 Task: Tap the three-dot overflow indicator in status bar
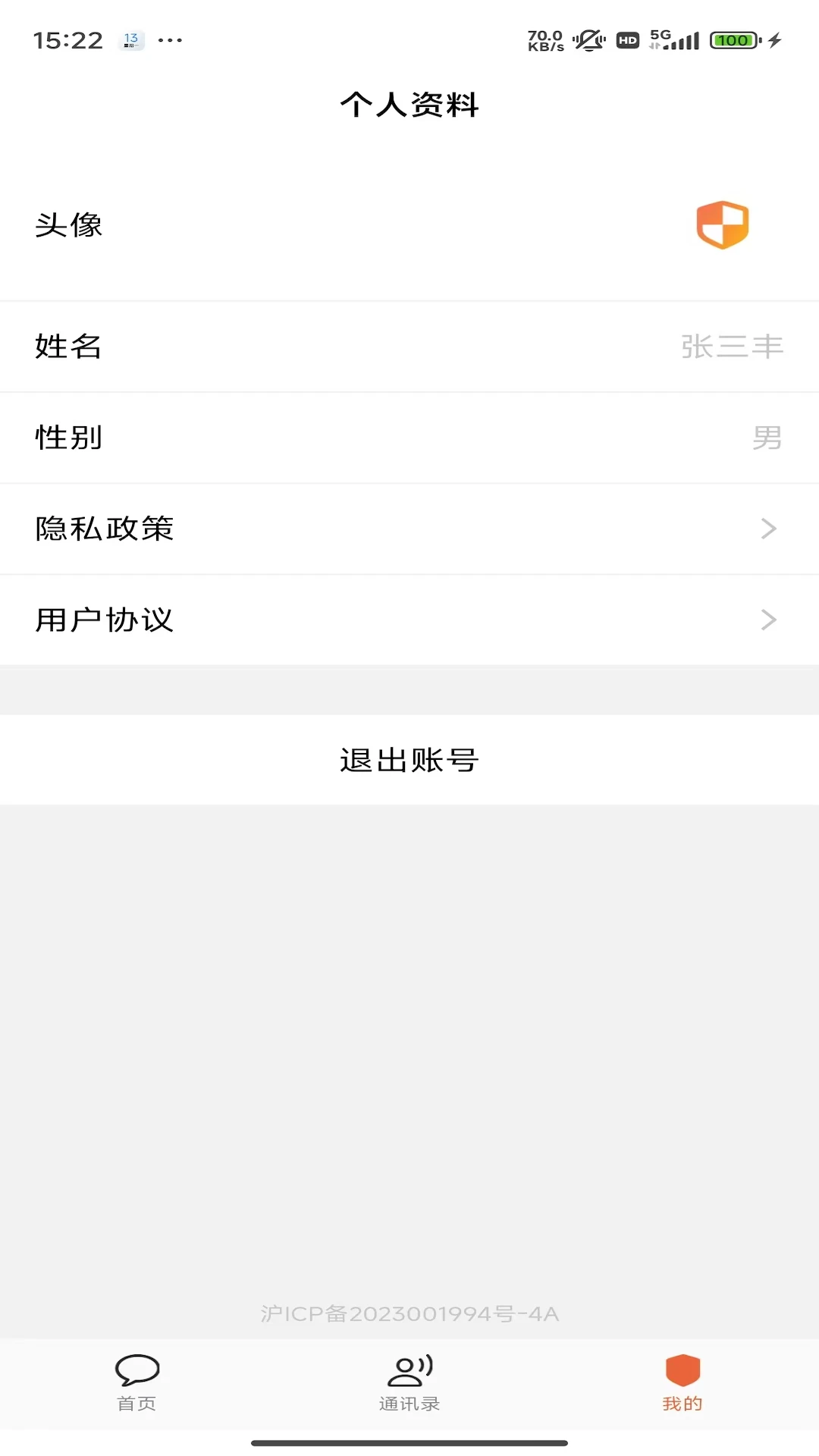[171, 41]
